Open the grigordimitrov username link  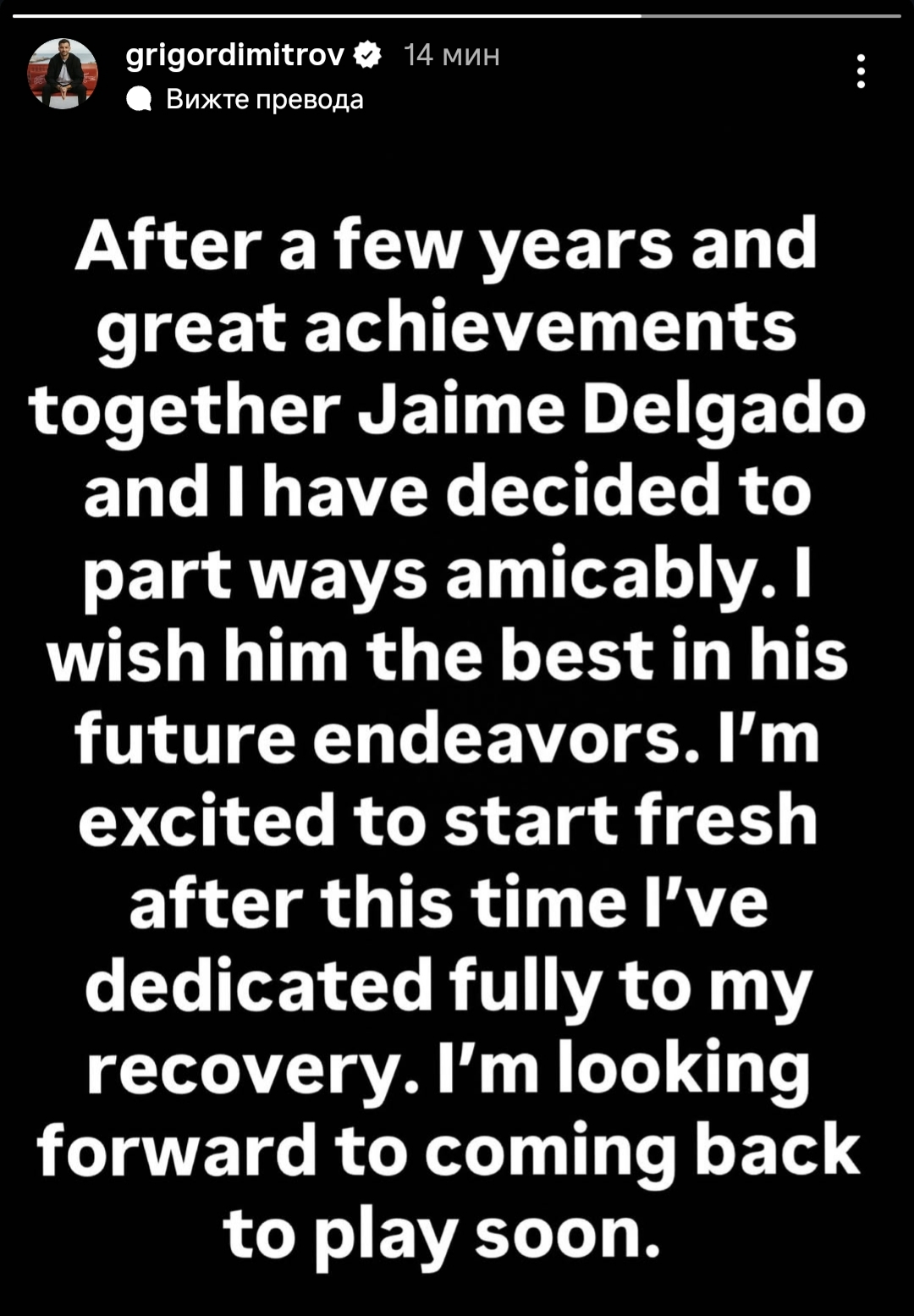pyautogui.click(x=234, y=55)
